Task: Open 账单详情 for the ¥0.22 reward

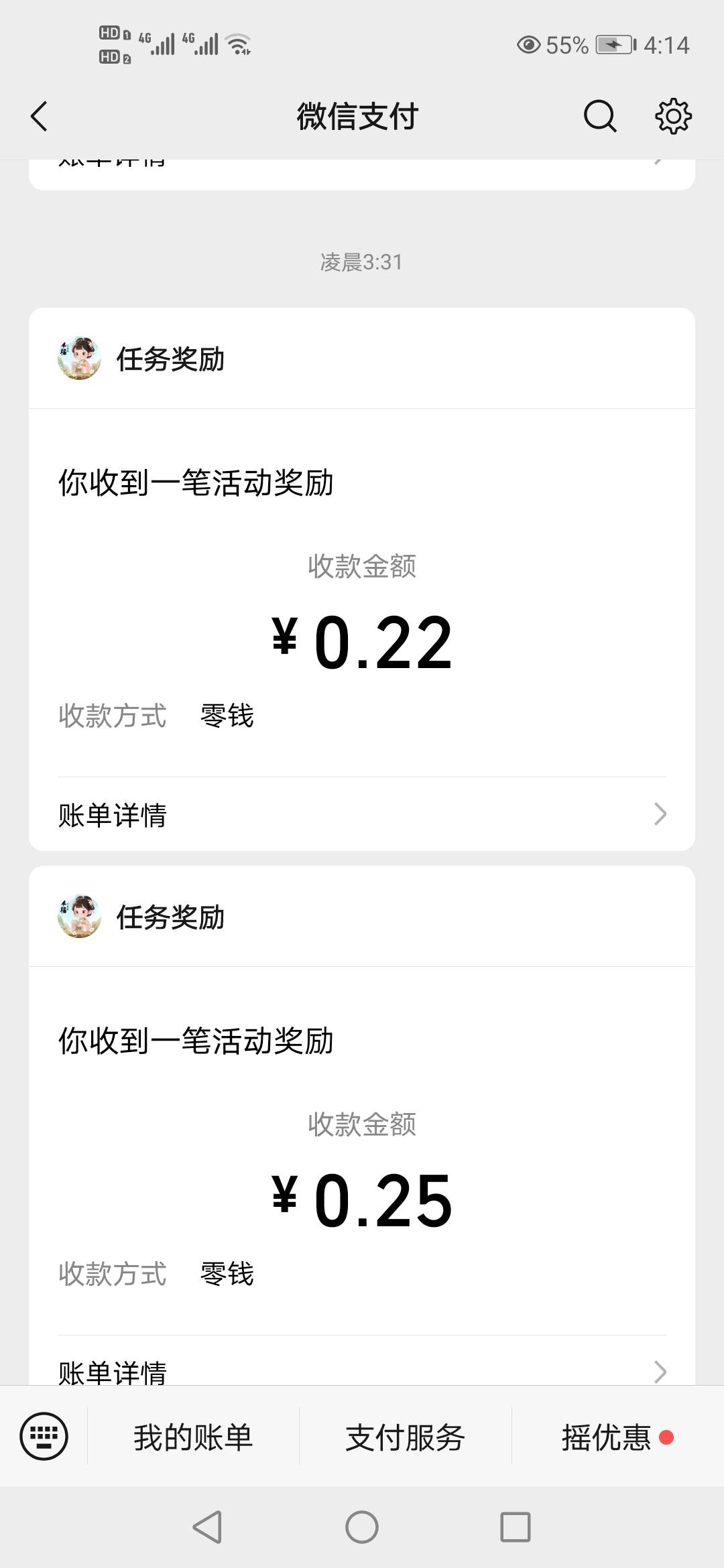Action: 362,814
